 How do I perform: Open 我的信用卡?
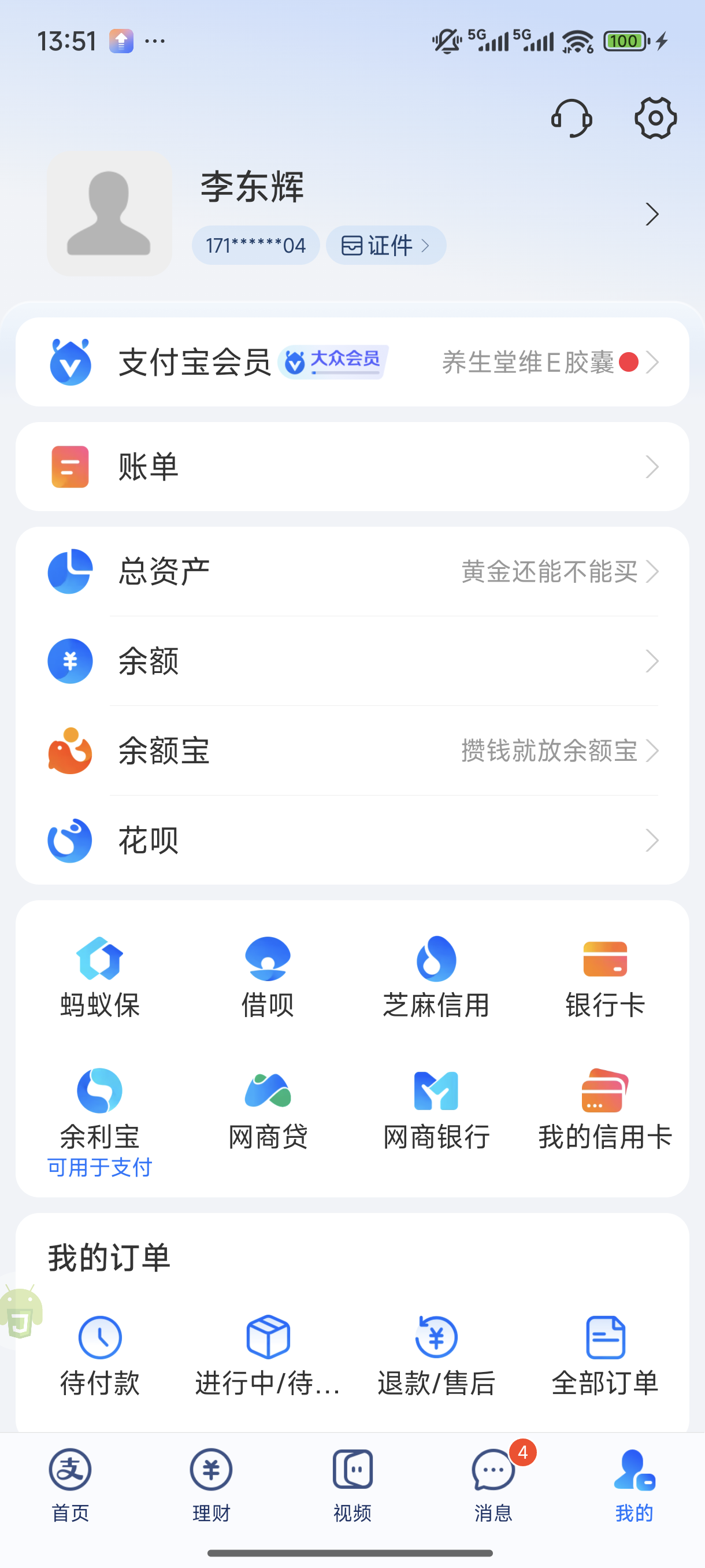pyautogui.click(x=604, y=1109)
